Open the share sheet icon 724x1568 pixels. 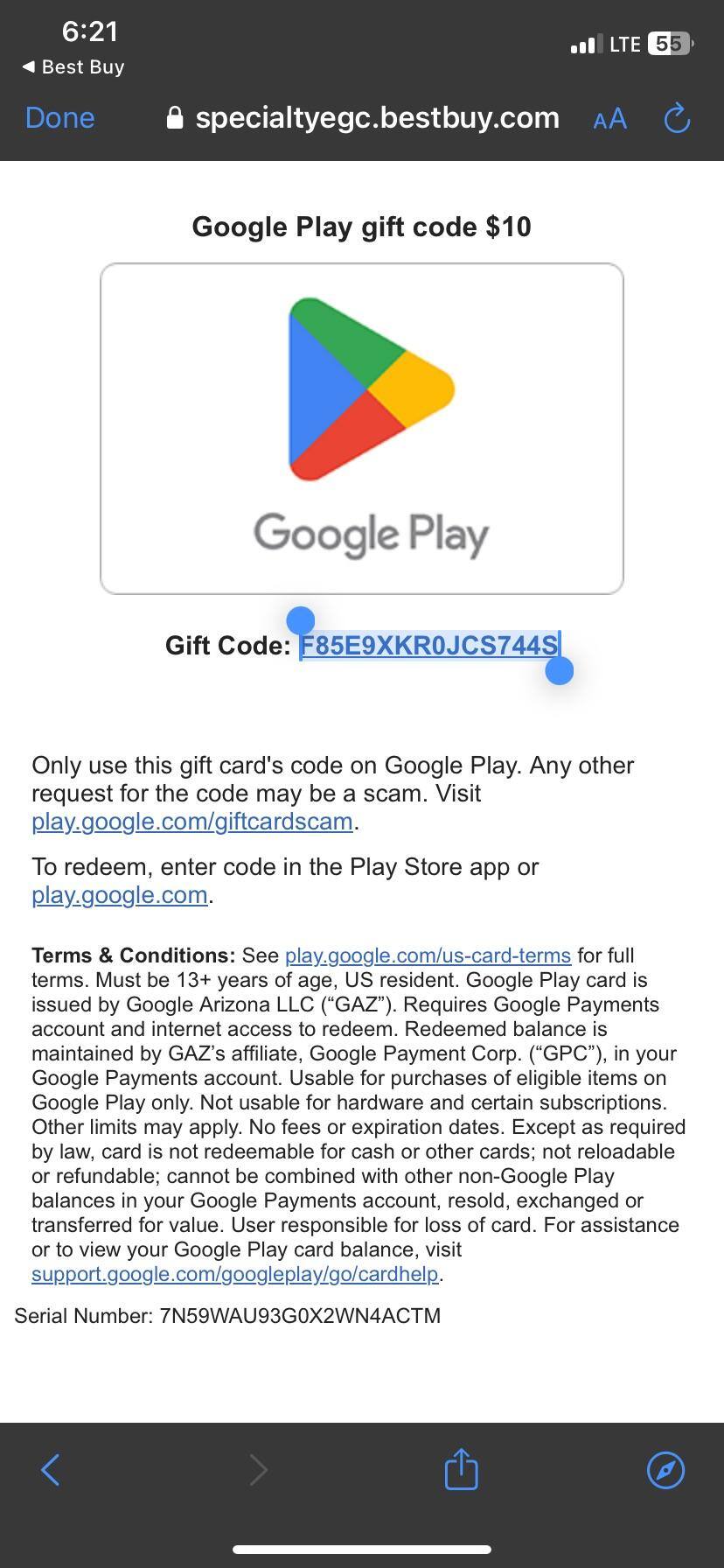tap(461, 1469)
